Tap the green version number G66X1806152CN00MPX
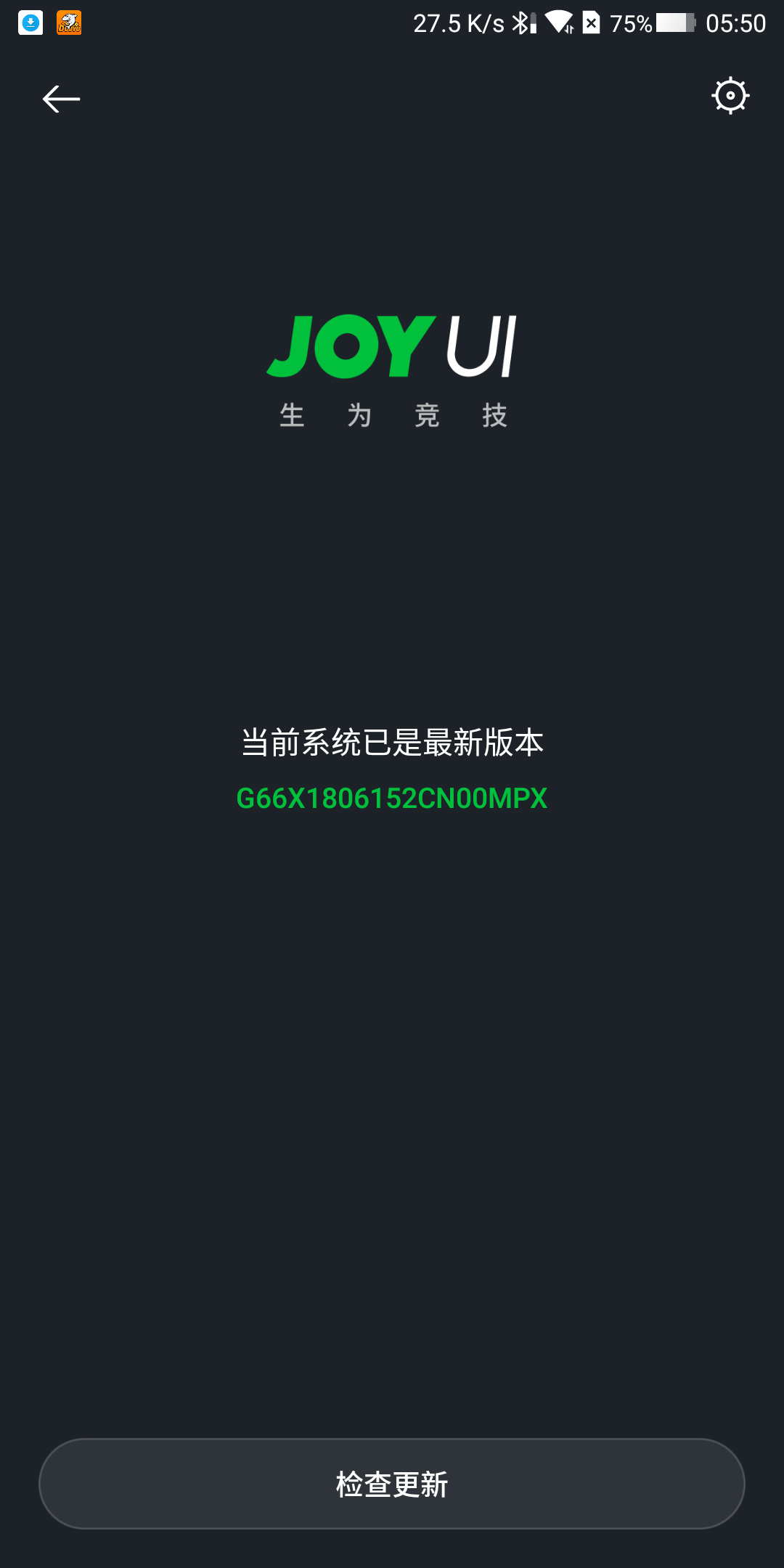 click(392, 797)
